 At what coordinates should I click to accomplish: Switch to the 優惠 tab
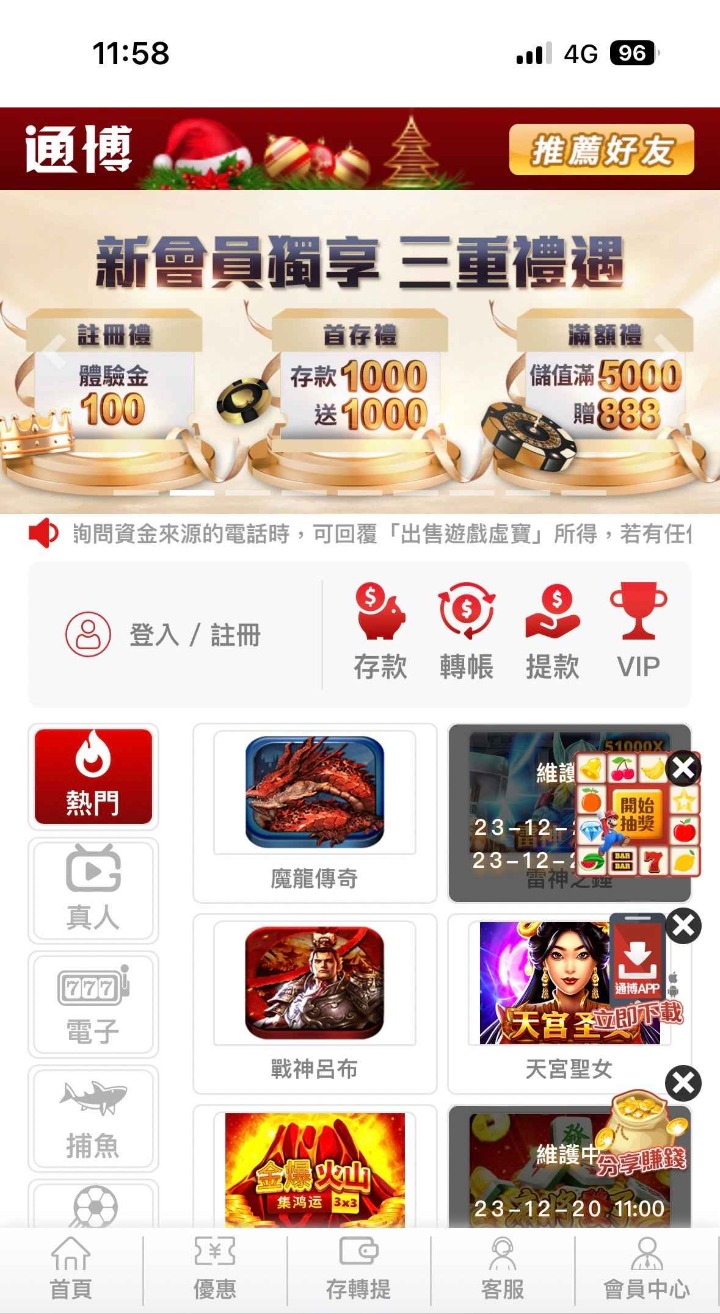(x=215, y=1270)
